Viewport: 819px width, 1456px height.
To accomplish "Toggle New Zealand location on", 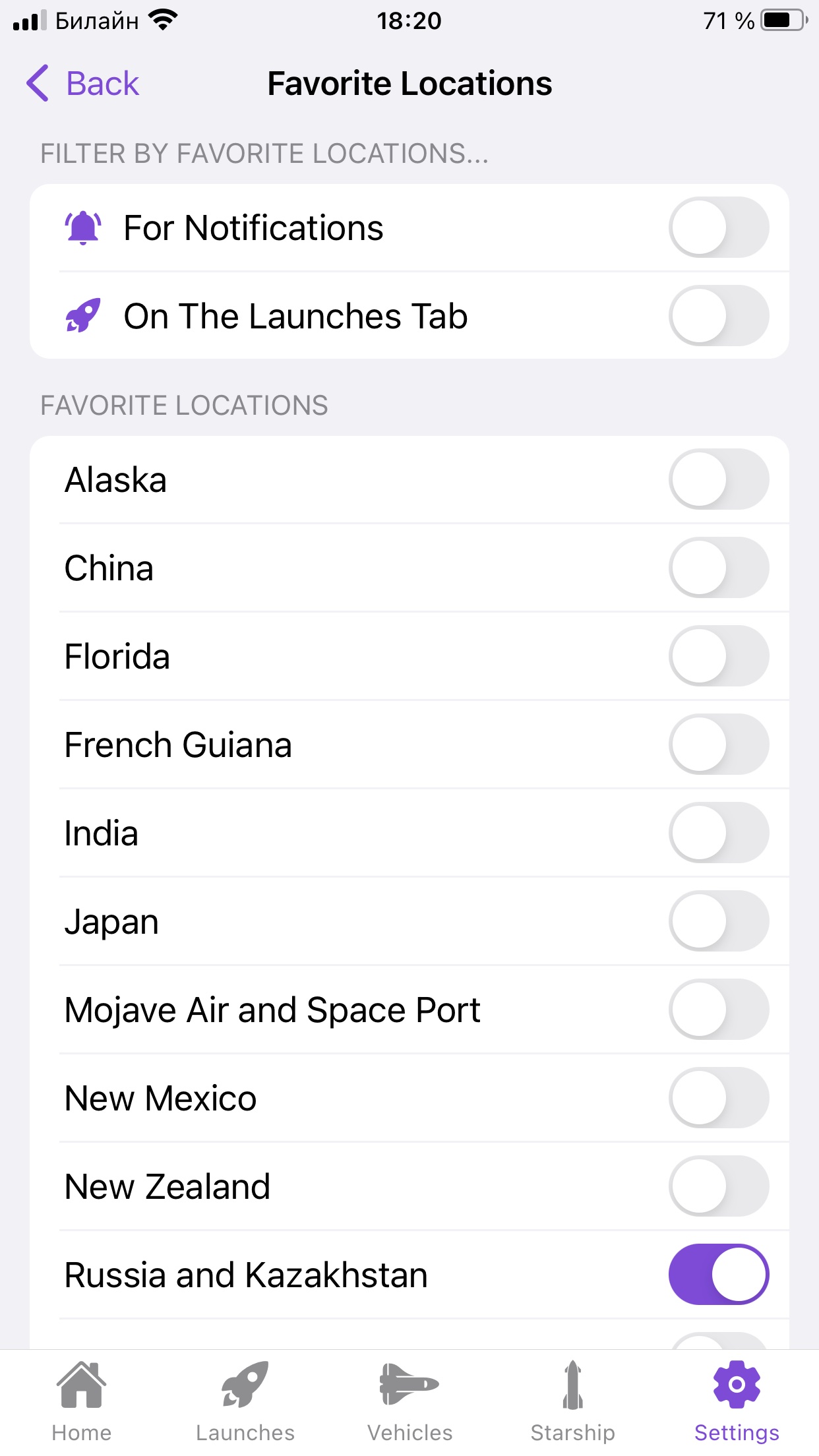I will (718, 1186).
